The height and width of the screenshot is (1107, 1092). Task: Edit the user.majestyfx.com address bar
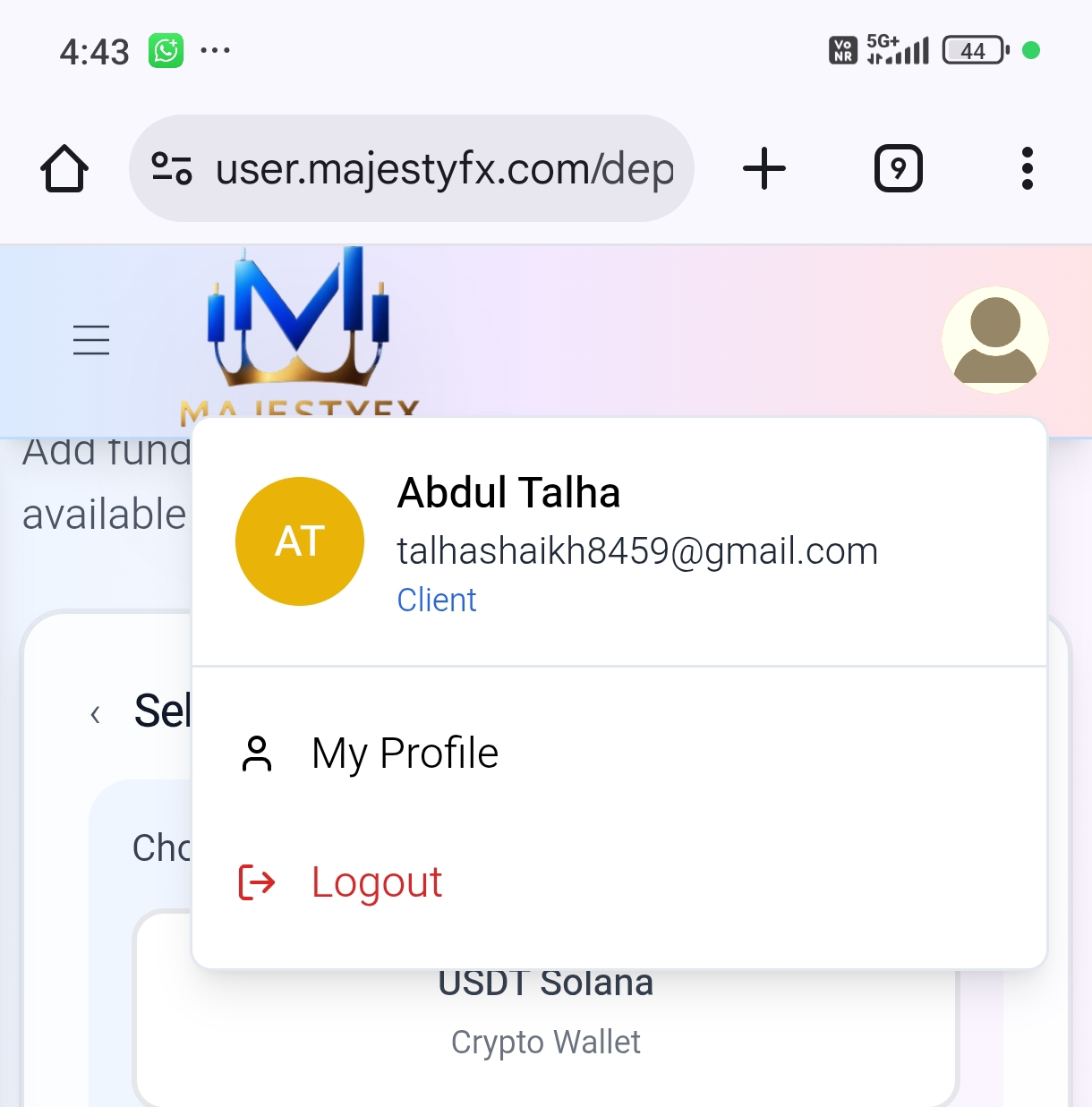[x=445, y=168]
